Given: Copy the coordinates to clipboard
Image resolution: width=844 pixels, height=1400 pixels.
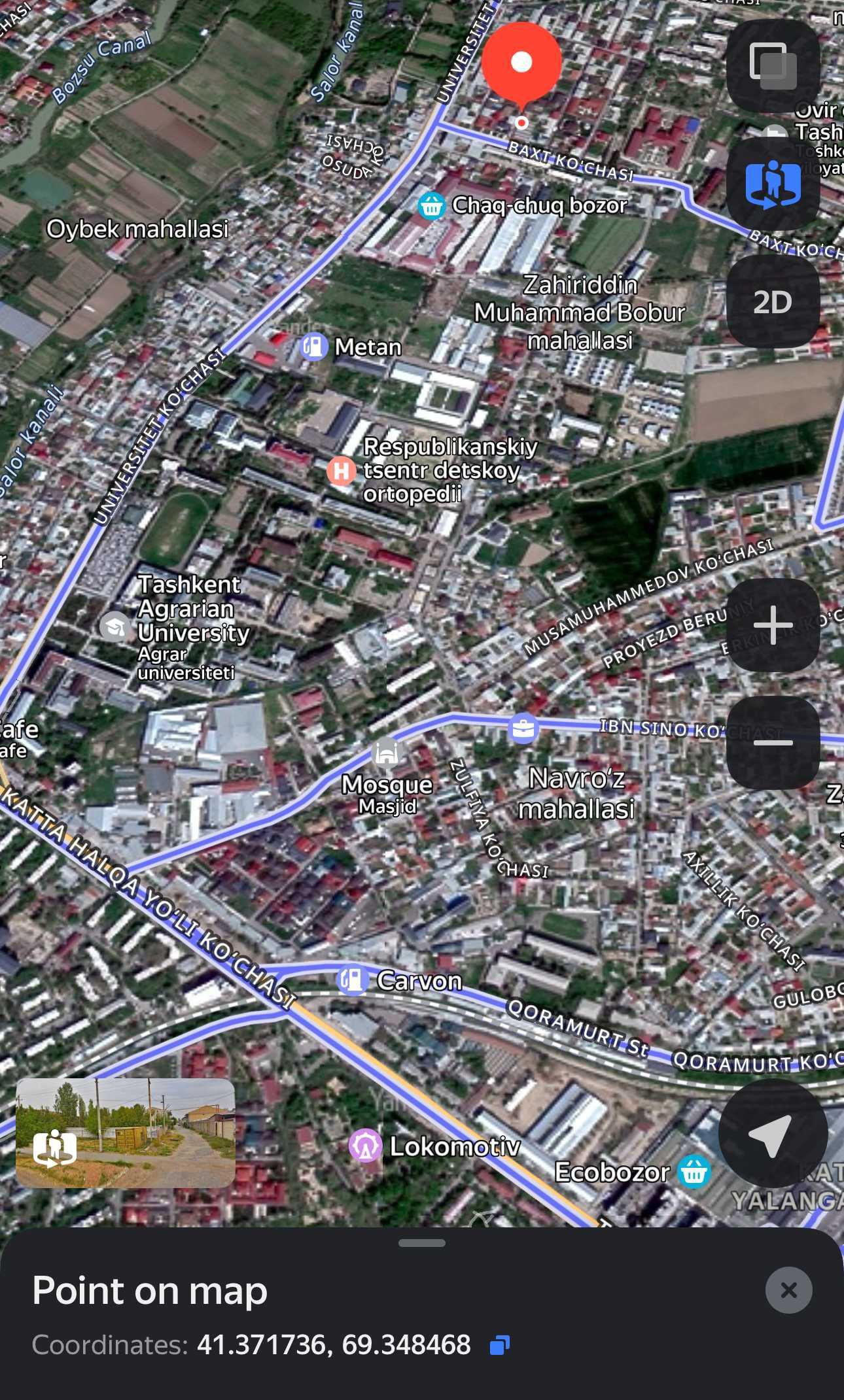Looking at the screenshot, I should 500,1345.
